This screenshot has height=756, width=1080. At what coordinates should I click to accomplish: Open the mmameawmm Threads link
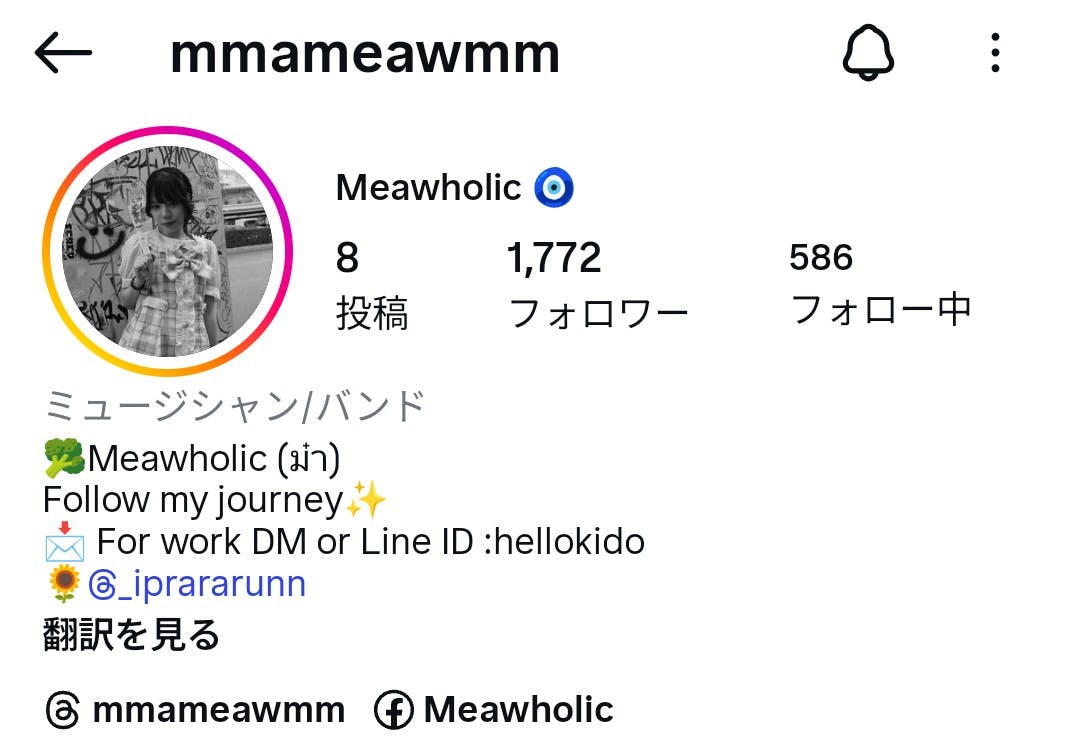(196, 710)
